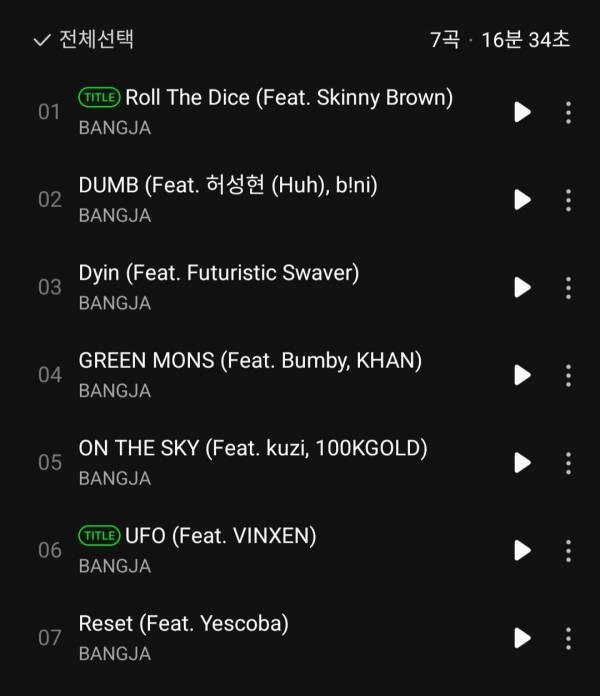Open the overflow menu for DUMB

click(568, 199)
